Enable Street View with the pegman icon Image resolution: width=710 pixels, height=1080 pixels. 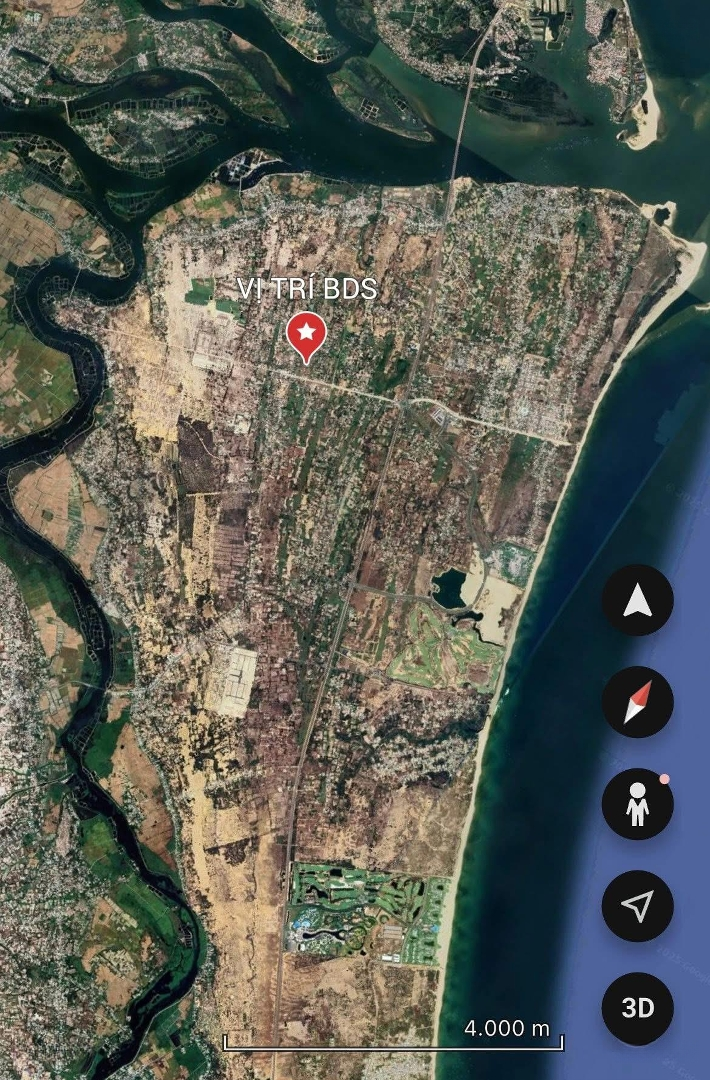(637, 804)
